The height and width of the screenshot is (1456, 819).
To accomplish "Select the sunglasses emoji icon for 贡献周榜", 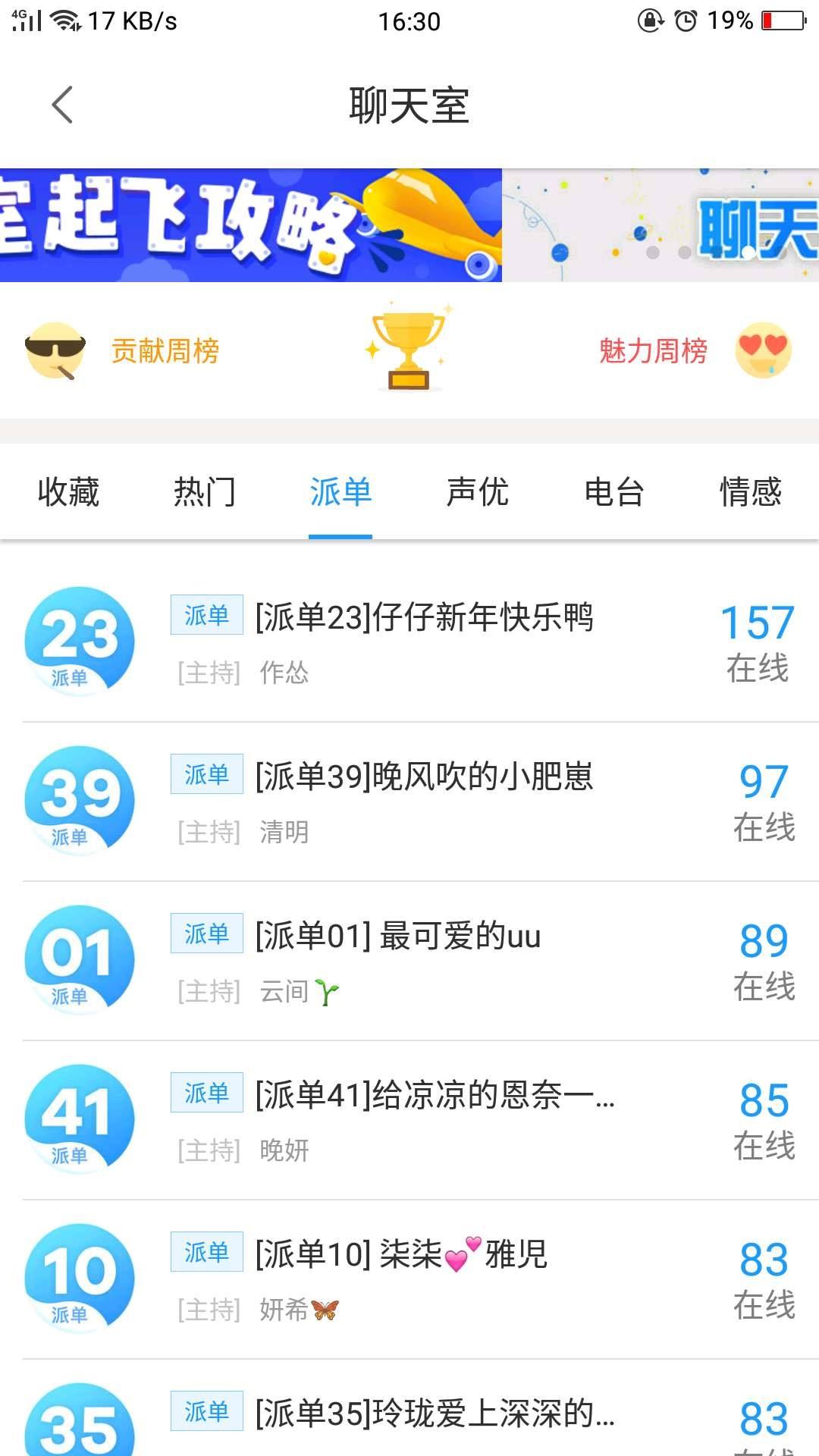I will tap(57, 351).
